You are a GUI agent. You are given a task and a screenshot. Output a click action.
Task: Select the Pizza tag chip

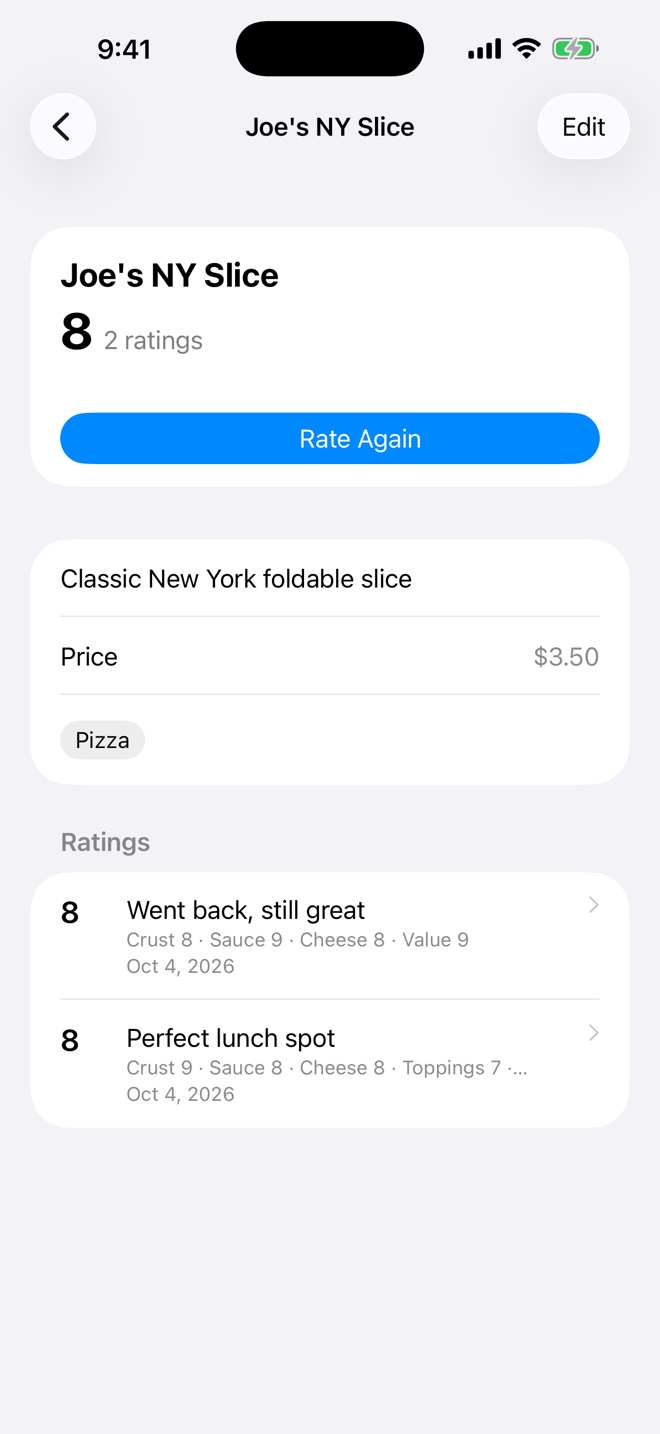(x=102, y=740)
